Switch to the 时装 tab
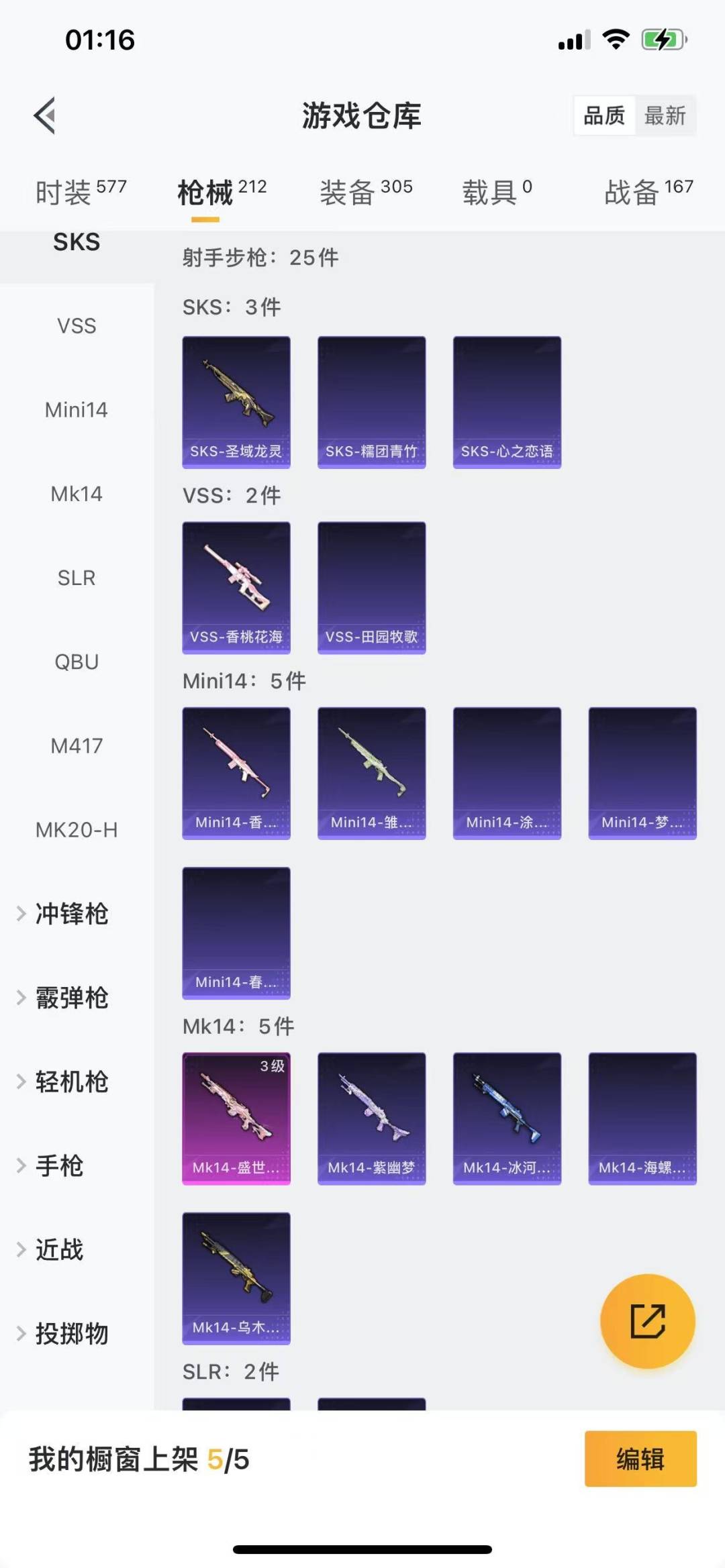The width and height of the screenshot is (725, 1568). [81, 193]
